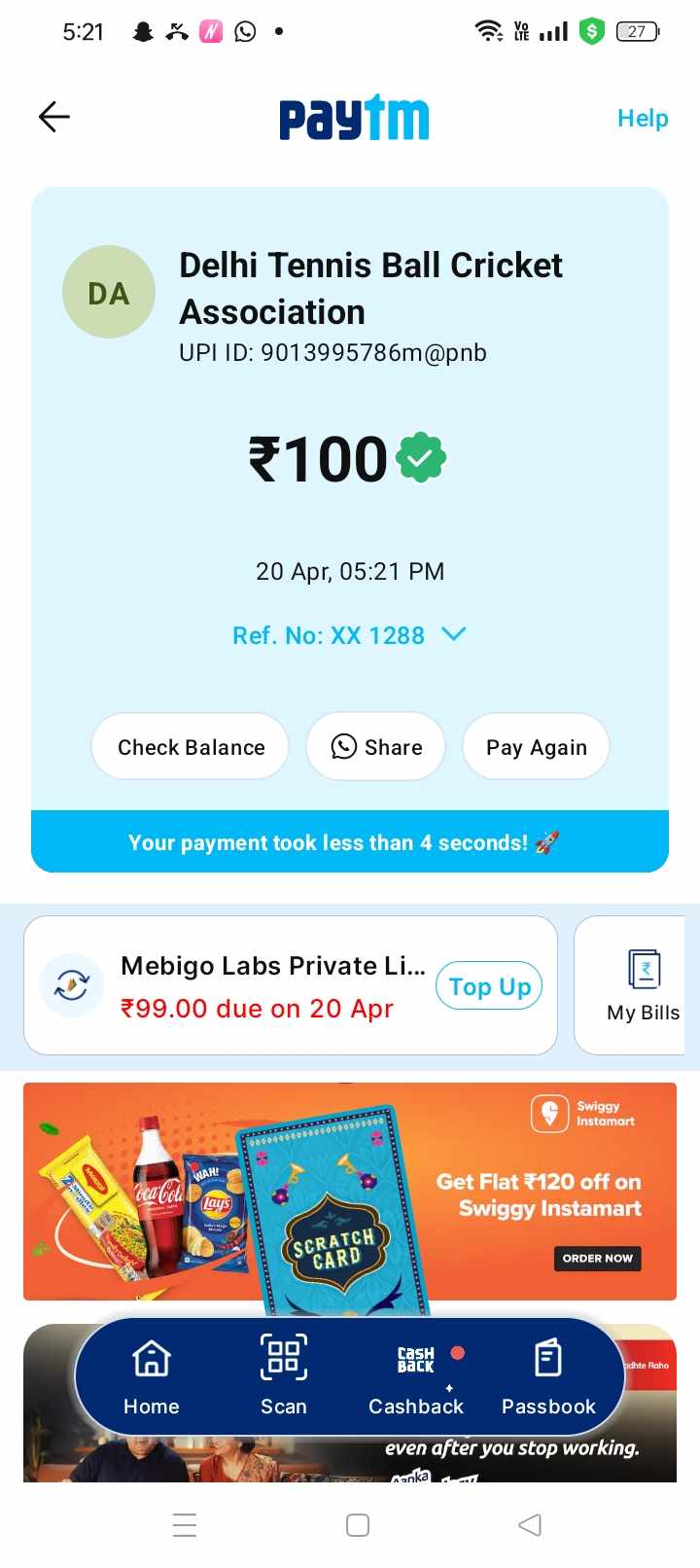Viewport: 700px width, 1568px height.
Task: Top Up the Mebigo Labs bill
Action: pyautogui.click(x=489, y=986)
